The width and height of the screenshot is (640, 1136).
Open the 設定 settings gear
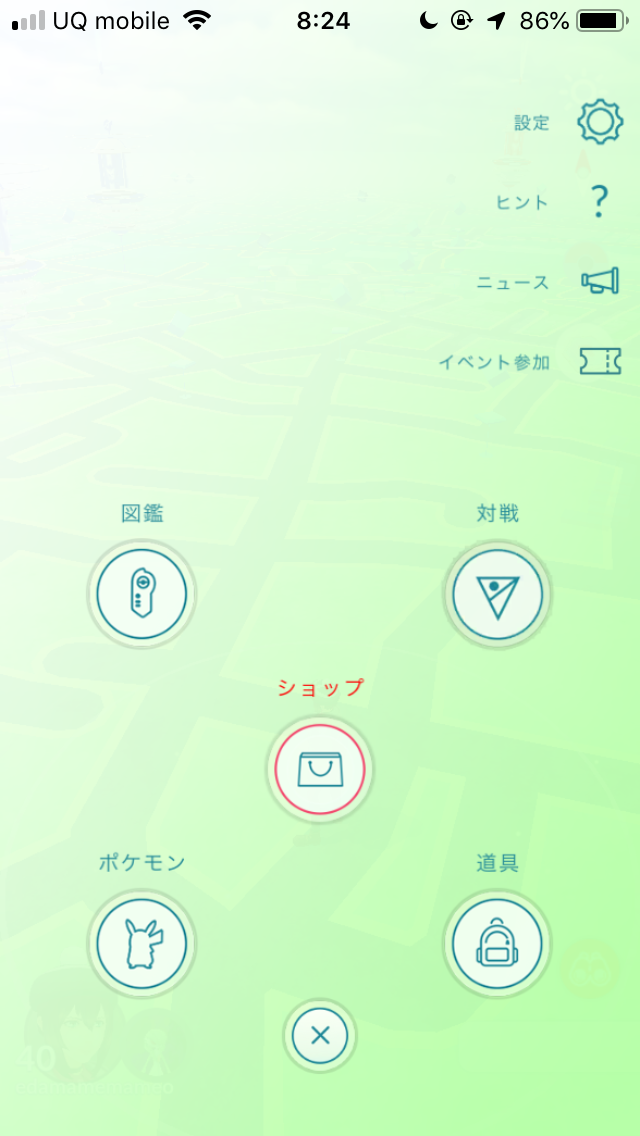(599, 122)
